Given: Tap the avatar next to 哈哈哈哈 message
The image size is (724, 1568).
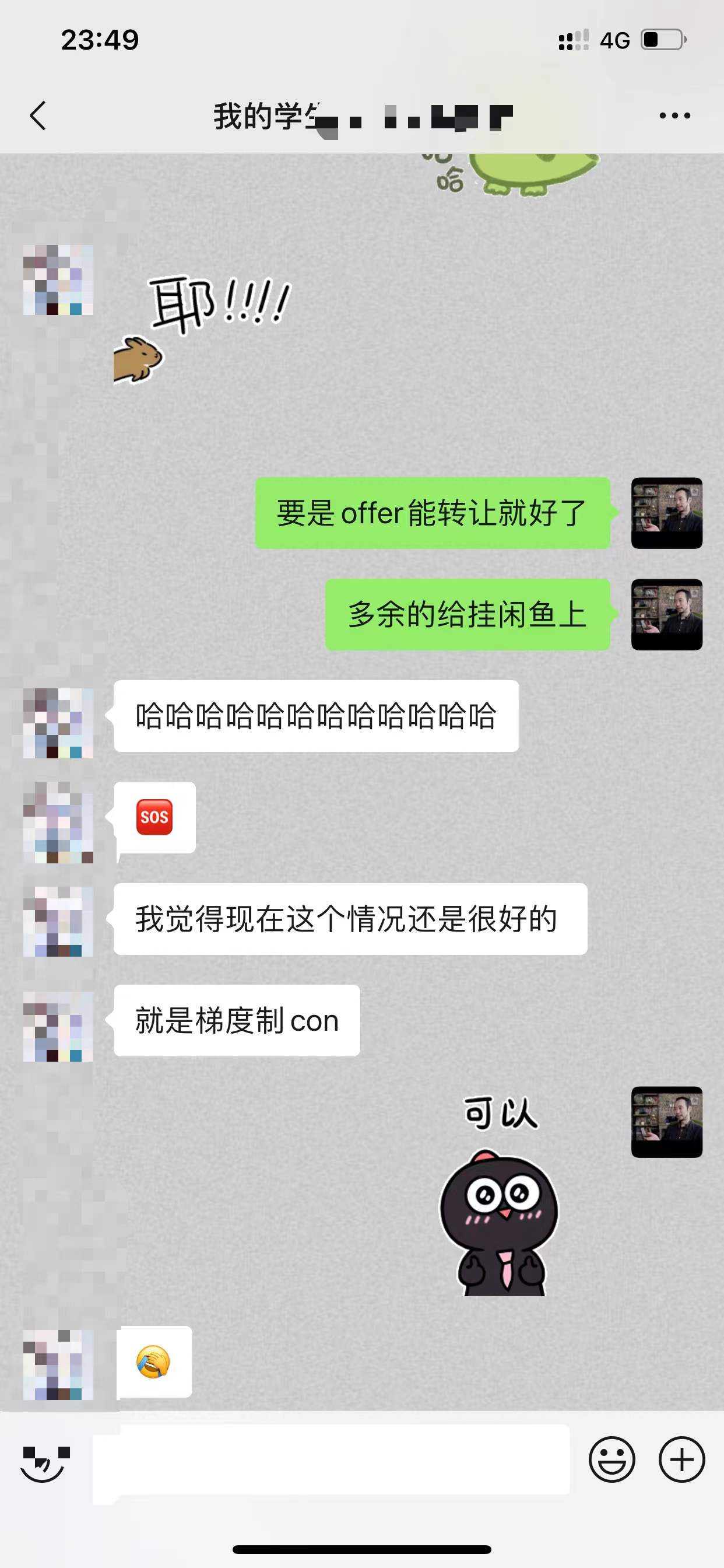Looking at the screenshot, I should [x=58, y=723].
